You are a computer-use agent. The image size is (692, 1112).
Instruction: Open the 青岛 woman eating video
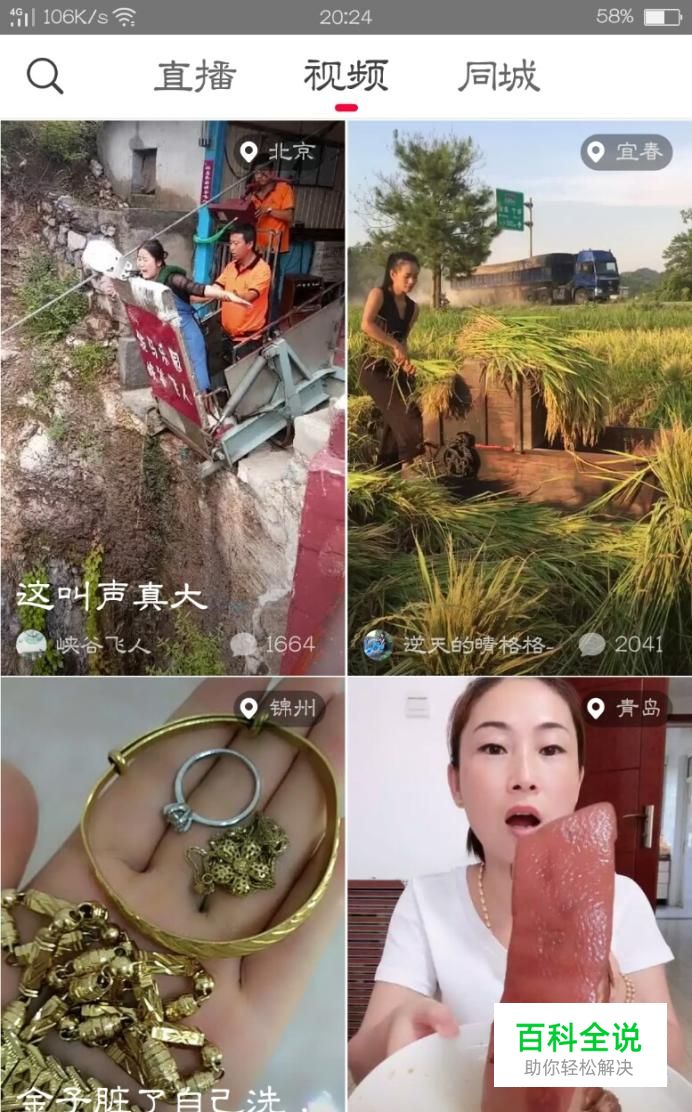(520, 895)
